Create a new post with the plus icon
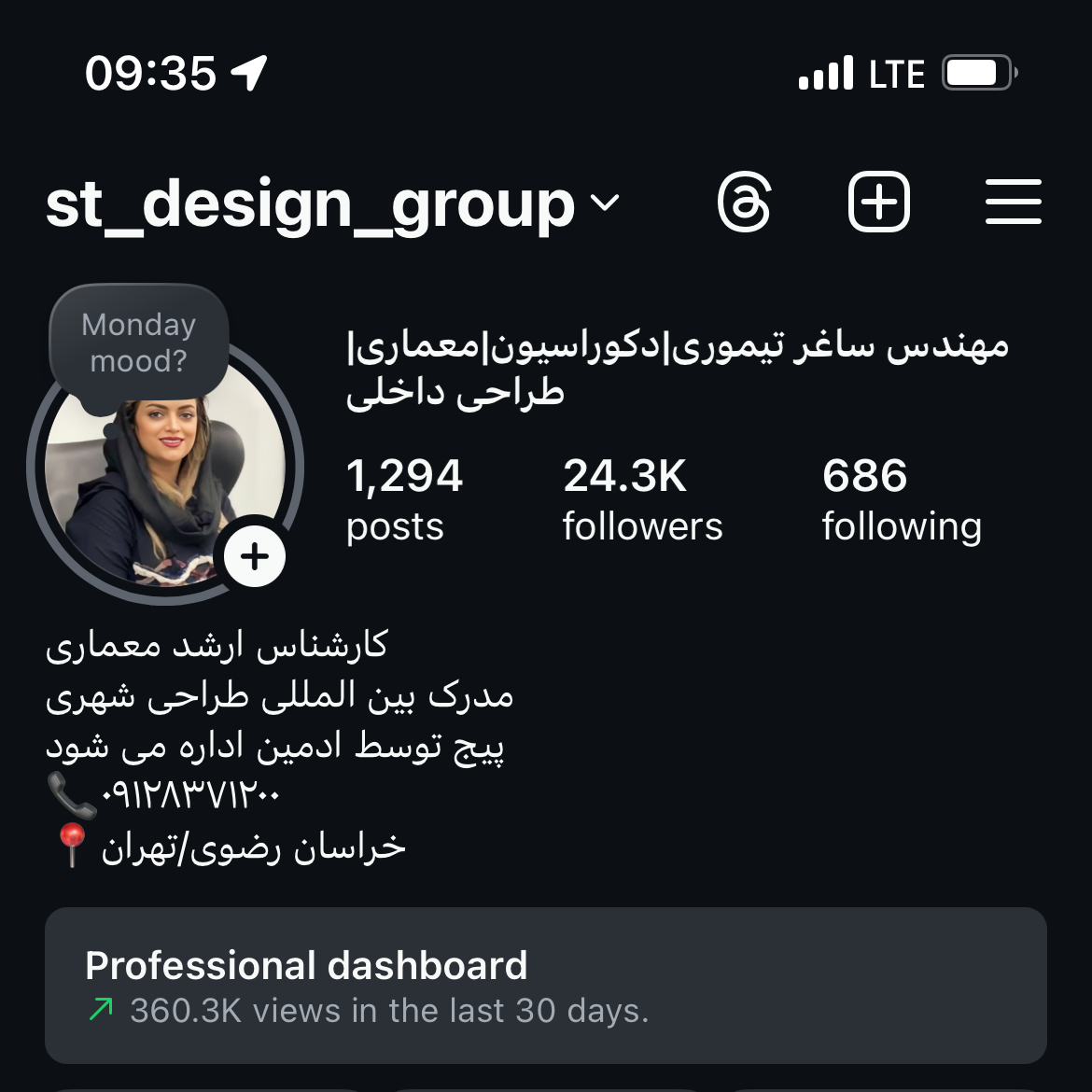 [878, 202]
